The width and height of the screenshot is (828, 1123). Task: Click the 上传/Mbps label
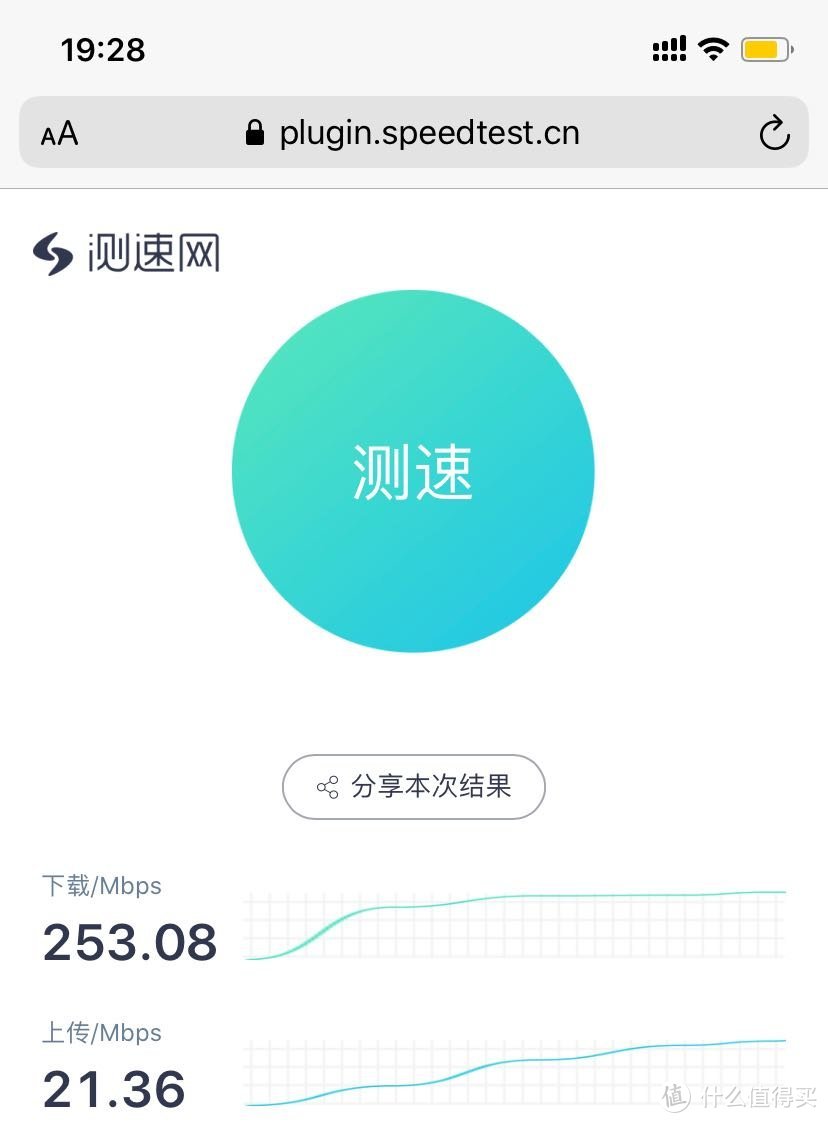coord(101,1033)
